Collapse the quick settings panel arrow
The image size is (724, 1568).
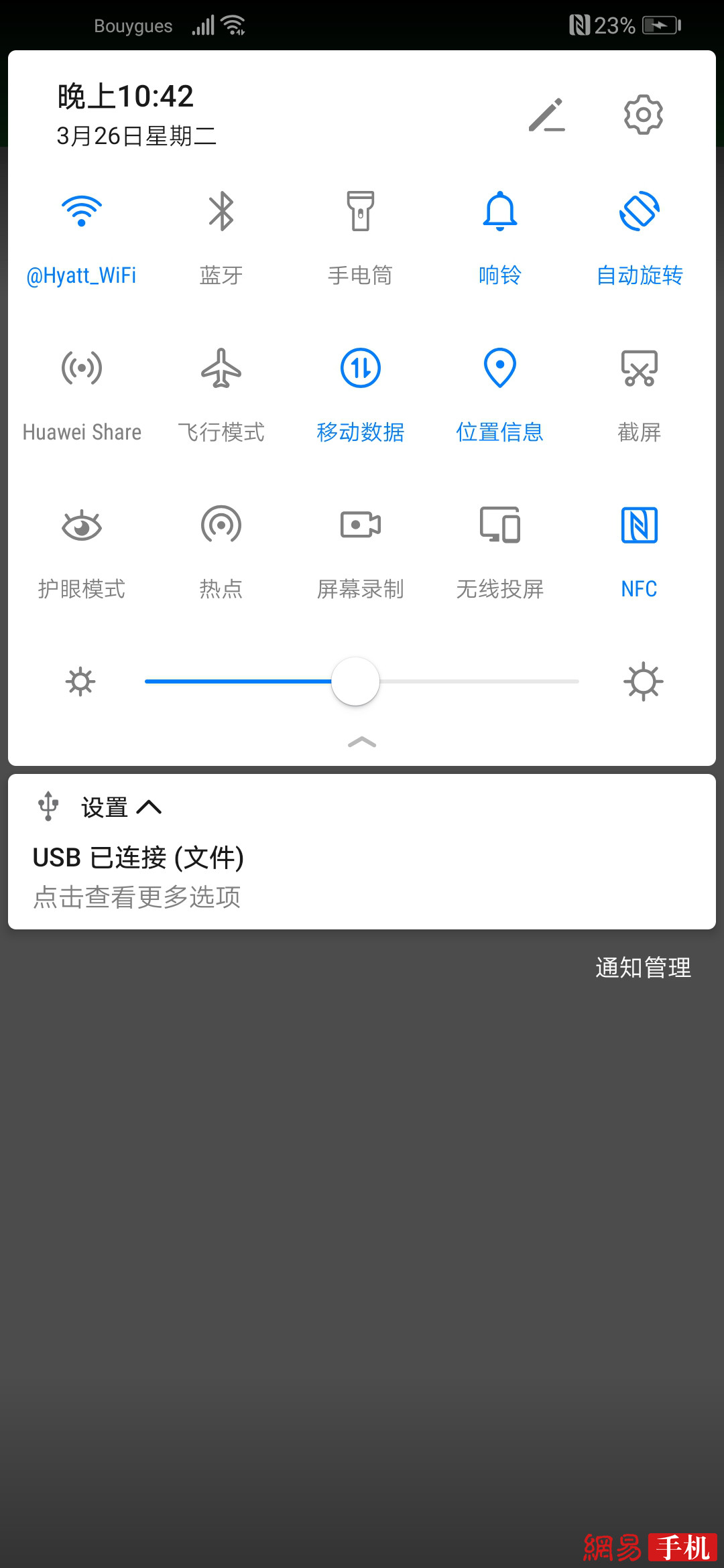click(x=362, y=742)
